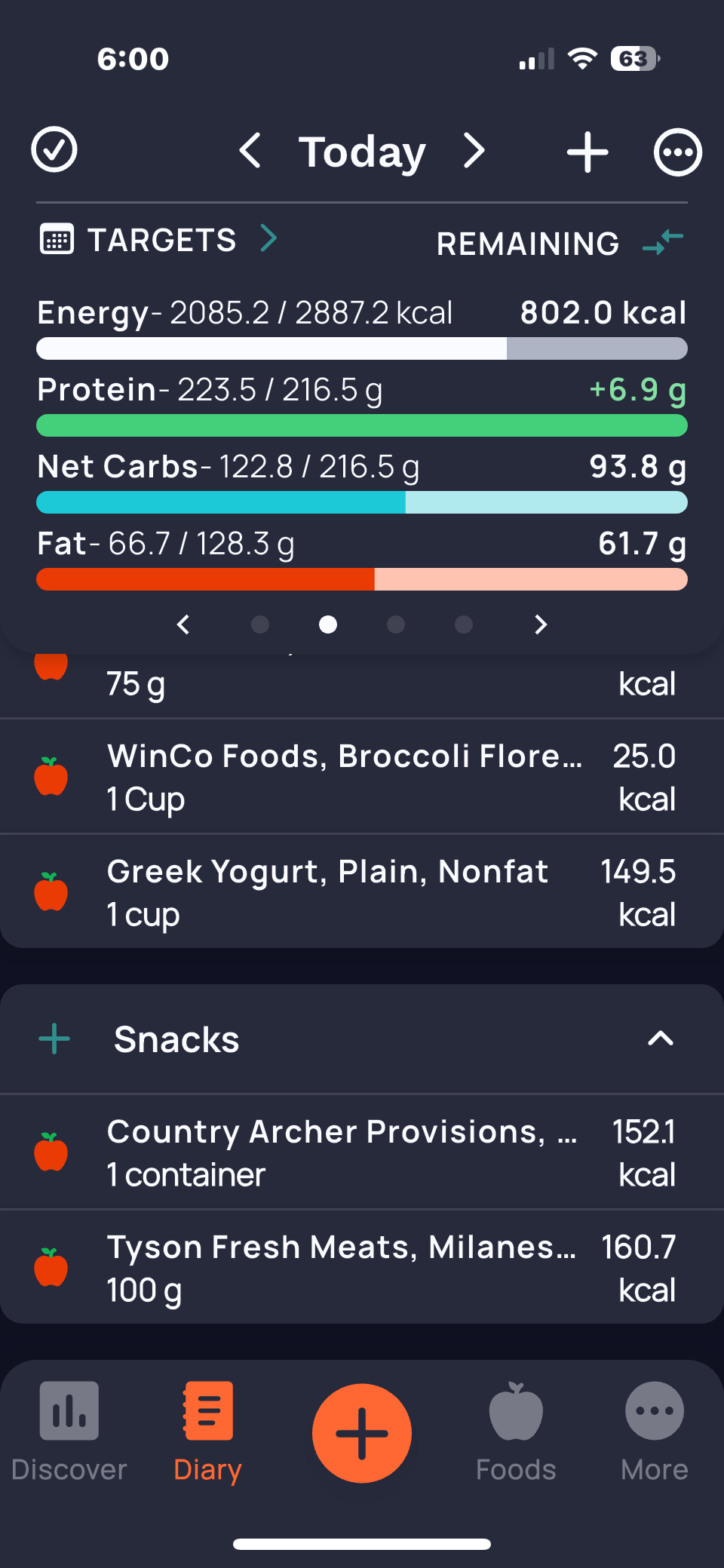
Task: Tap the orange add button
Action: (x=362, y=1433)
